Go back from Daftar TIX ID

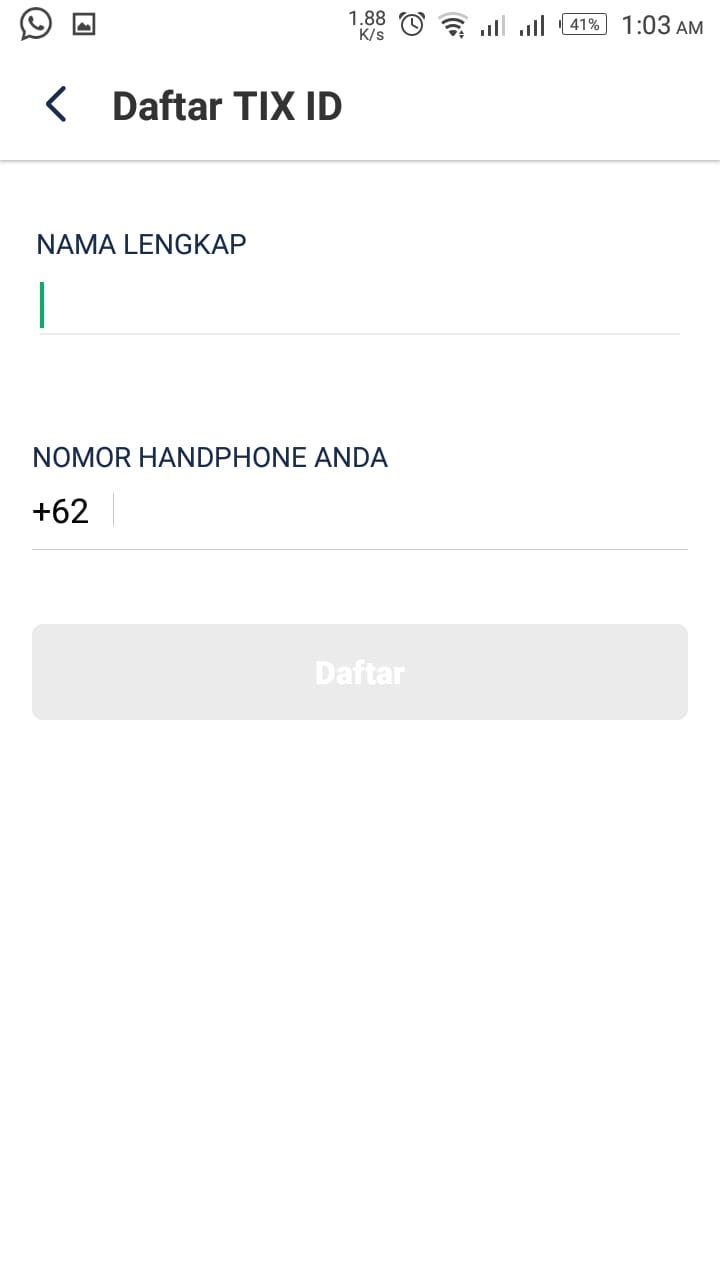[x=56, y=105]
